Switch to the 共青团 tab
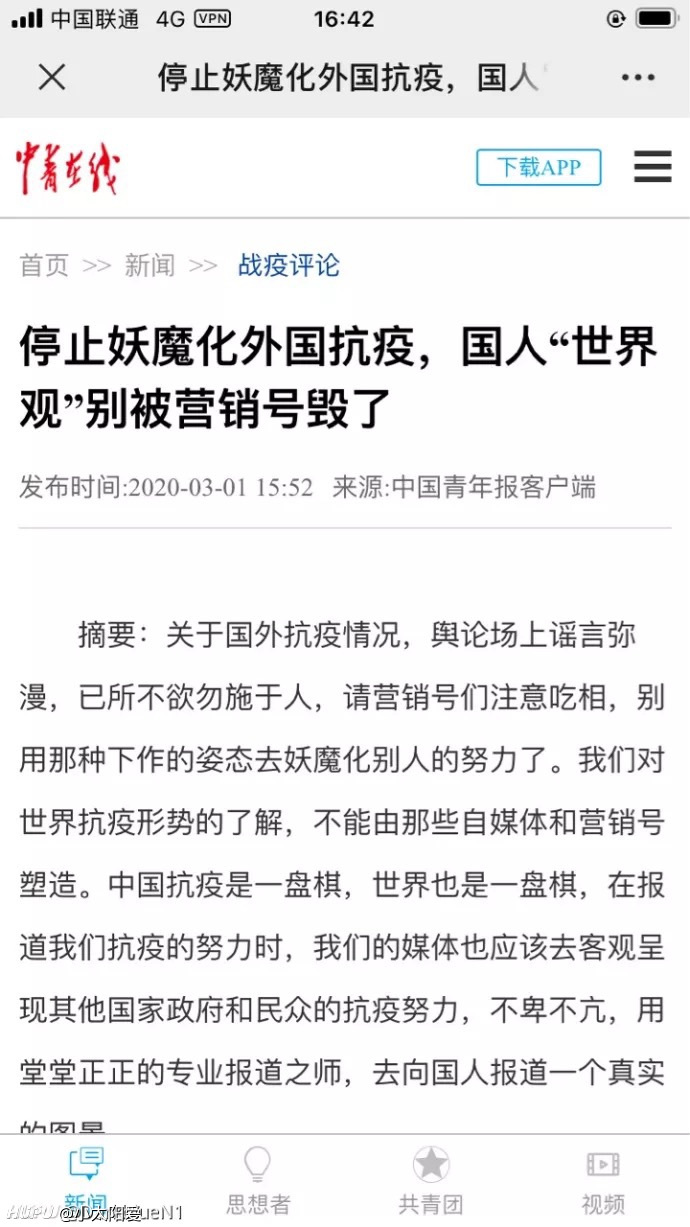The image size is (690, 1227). tap(431, 1180)
